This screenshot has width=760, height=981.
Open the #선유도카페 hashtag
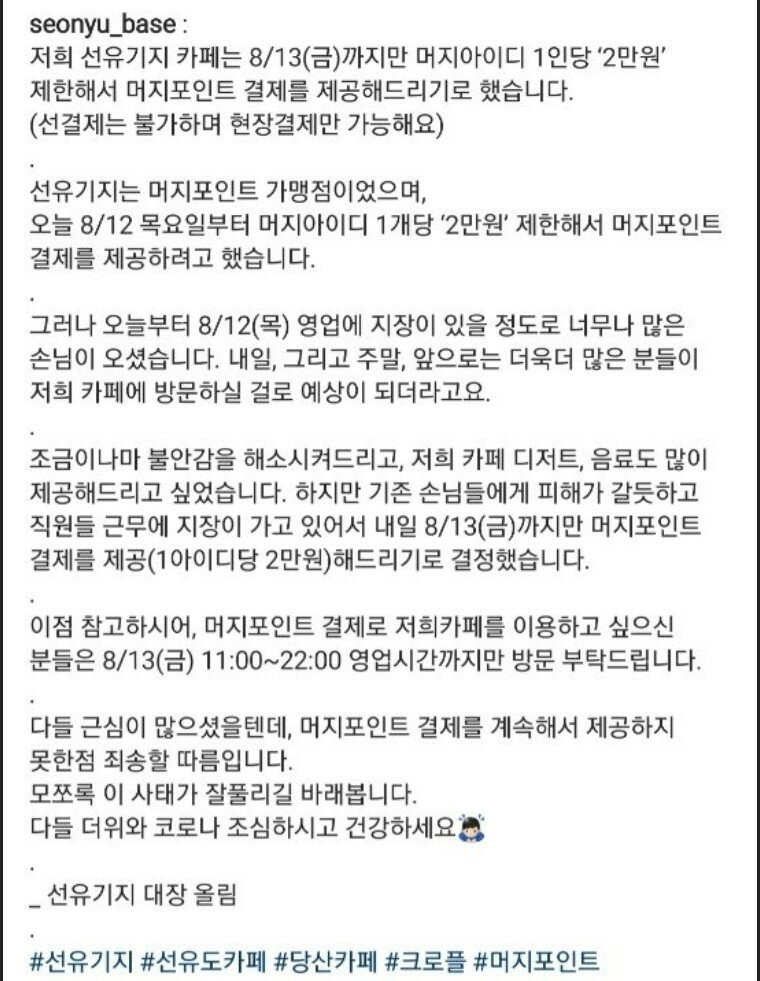203,962
